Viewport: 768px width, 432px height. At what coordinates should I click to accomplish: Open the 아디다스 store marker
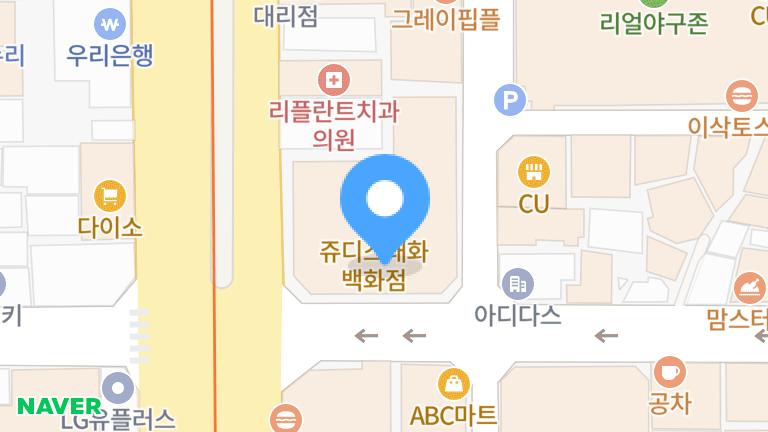(517, 284)
